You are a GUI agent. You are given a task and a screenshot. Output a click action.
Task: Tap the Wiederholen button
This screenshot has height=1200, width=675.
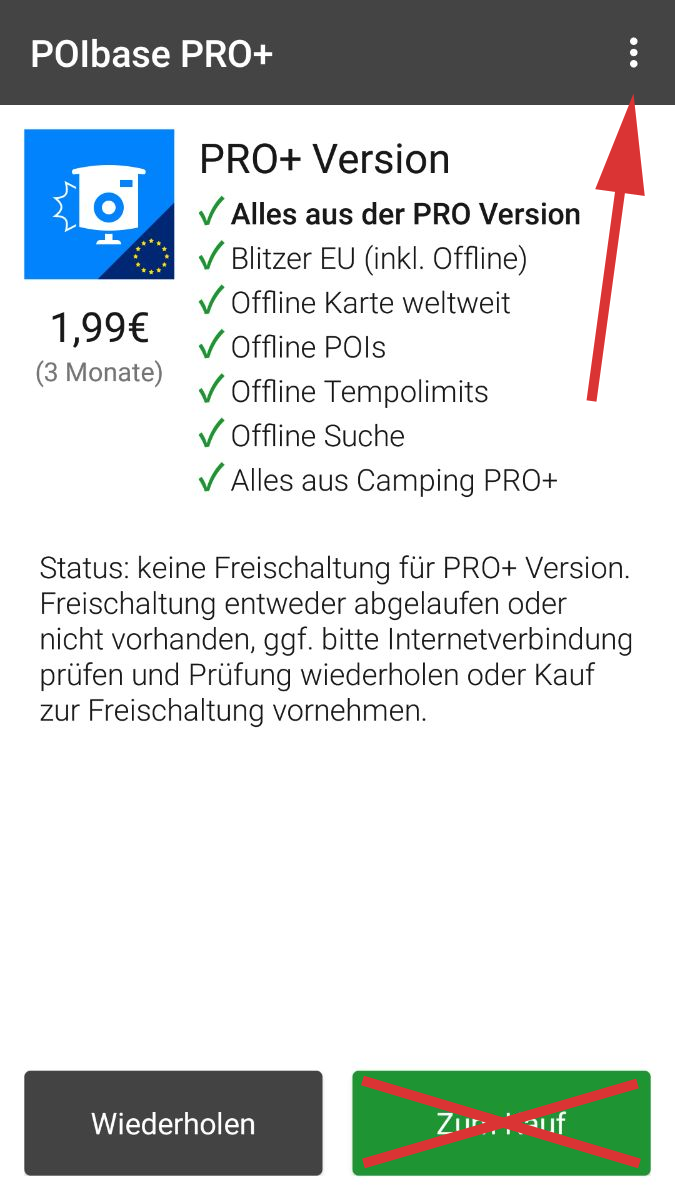point(173,1123)
